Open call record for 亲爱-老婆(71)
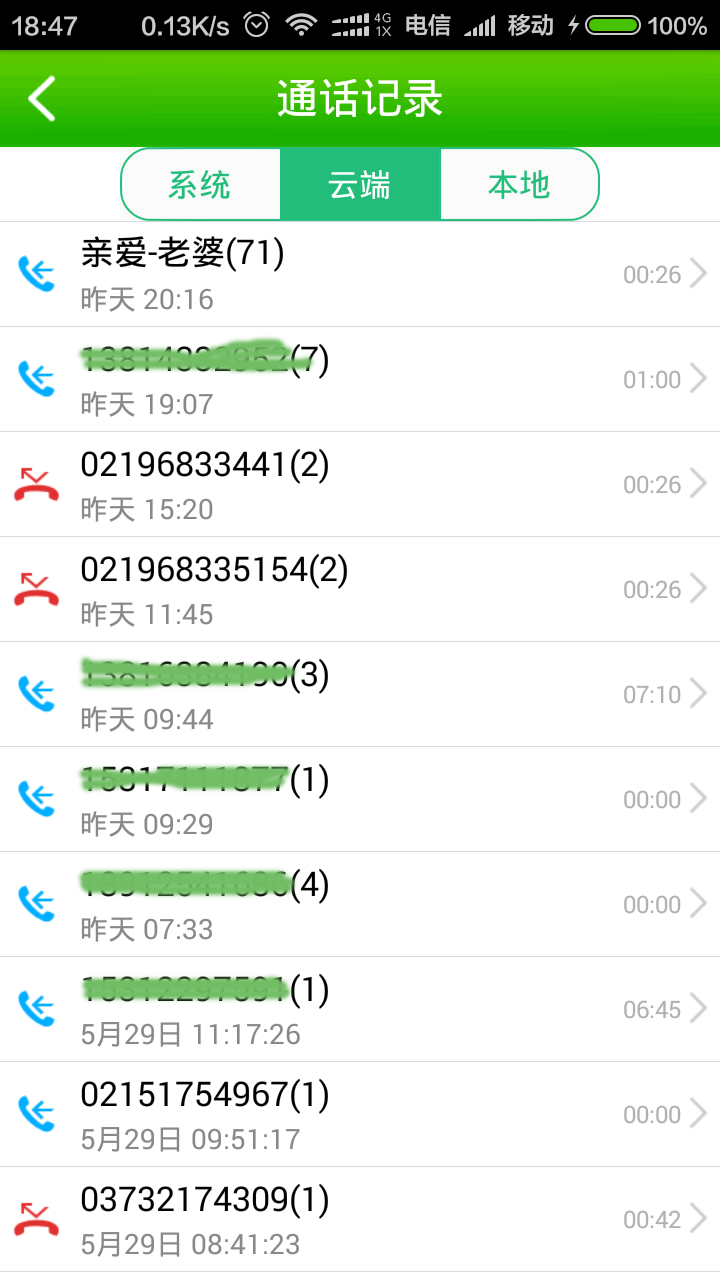This screenshot has width=720, height=1280. (x=360, y=274)
